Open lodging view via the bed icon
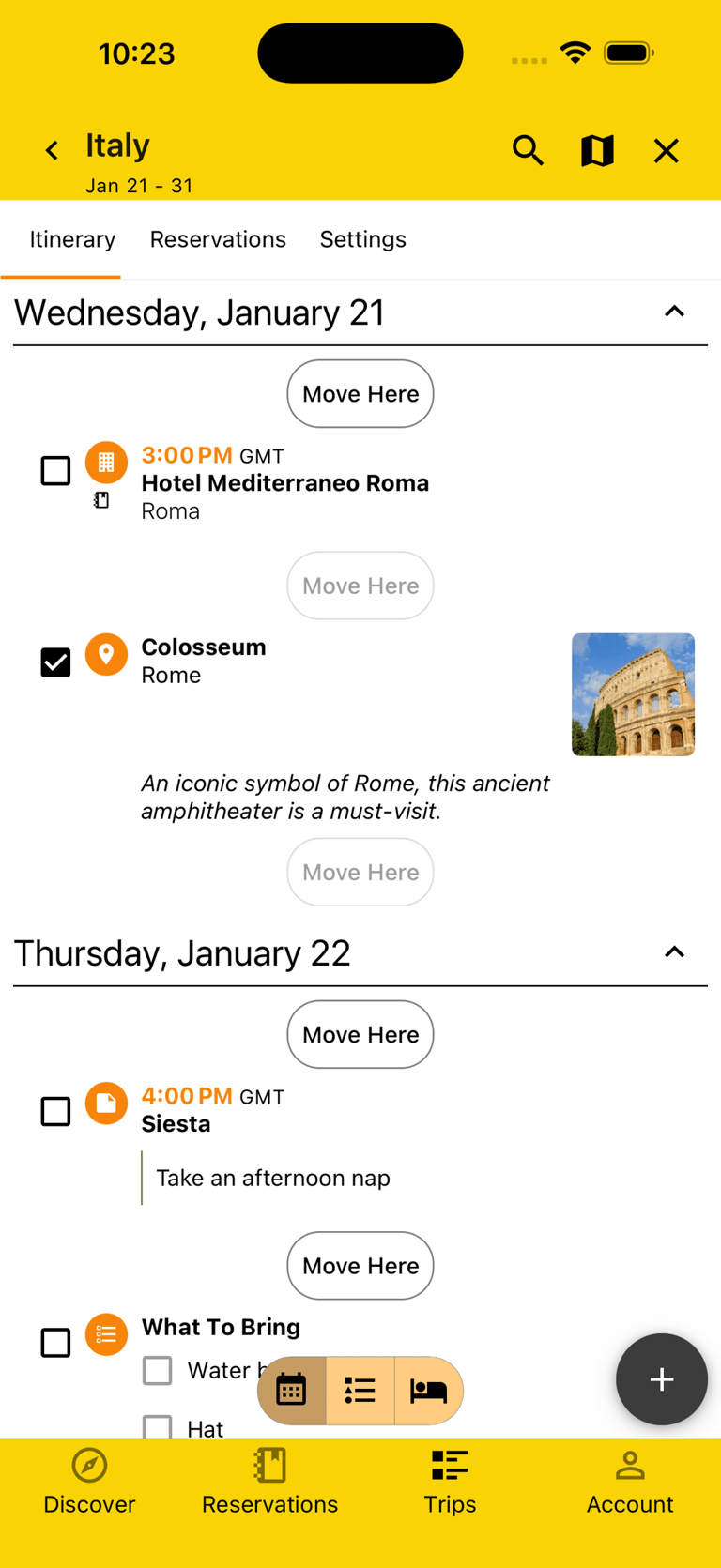The width and height of the screenshot is (721, 1568). click(428, 1391)
